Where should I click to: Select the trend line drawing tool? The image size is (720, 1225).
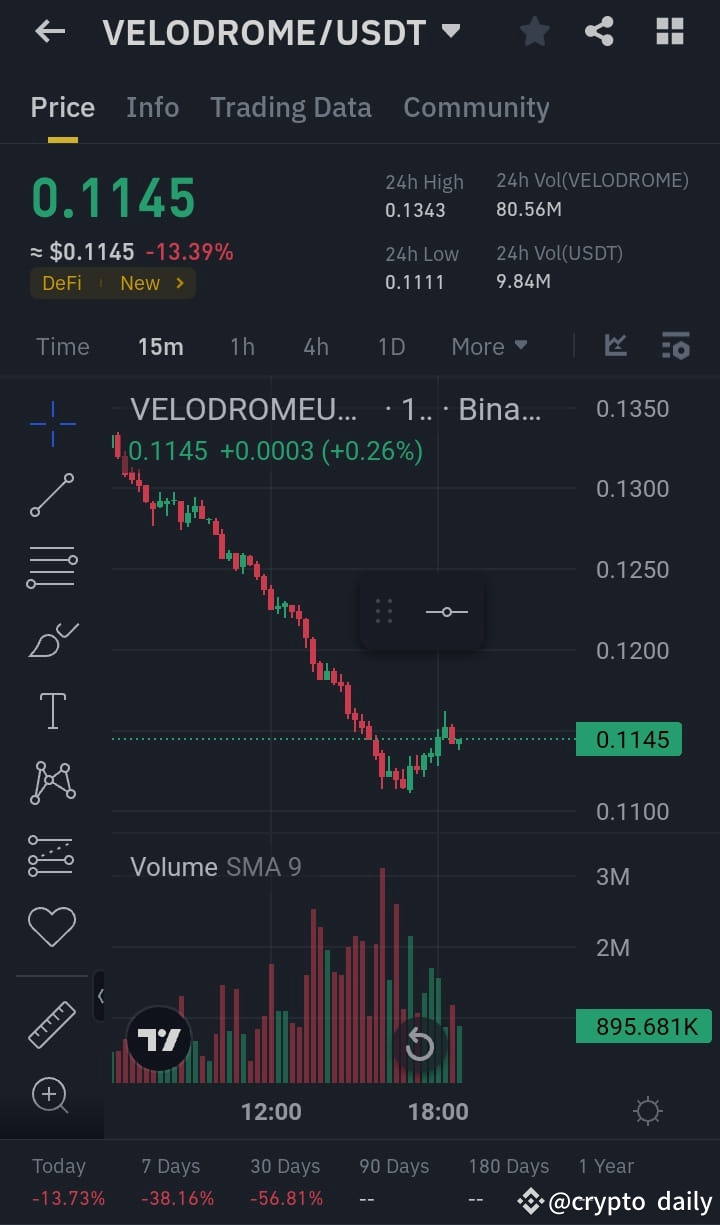coord(51,495)
